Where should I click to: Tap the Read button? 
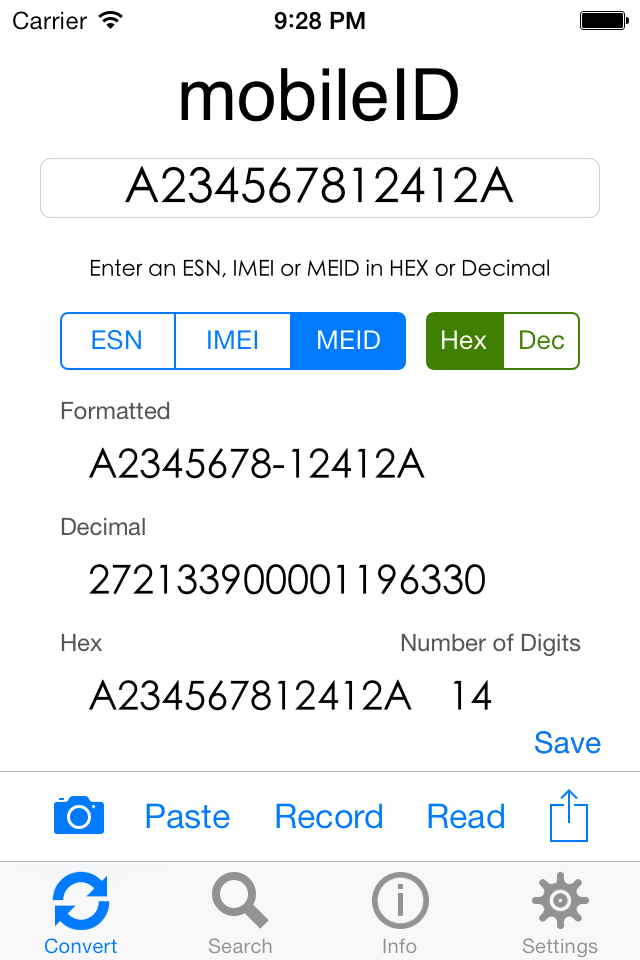466,817
